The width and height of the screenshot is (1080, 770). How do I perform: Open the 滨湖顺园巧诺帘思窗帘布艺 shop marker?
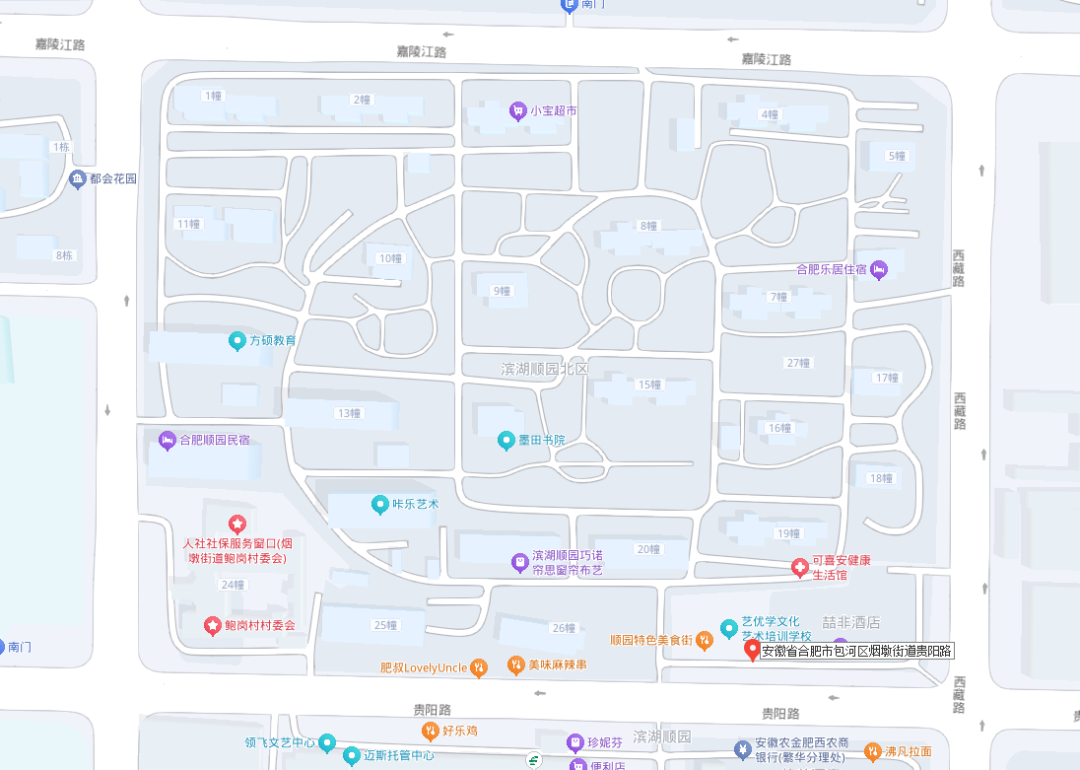pyautogui.click(x=519, y=562)
